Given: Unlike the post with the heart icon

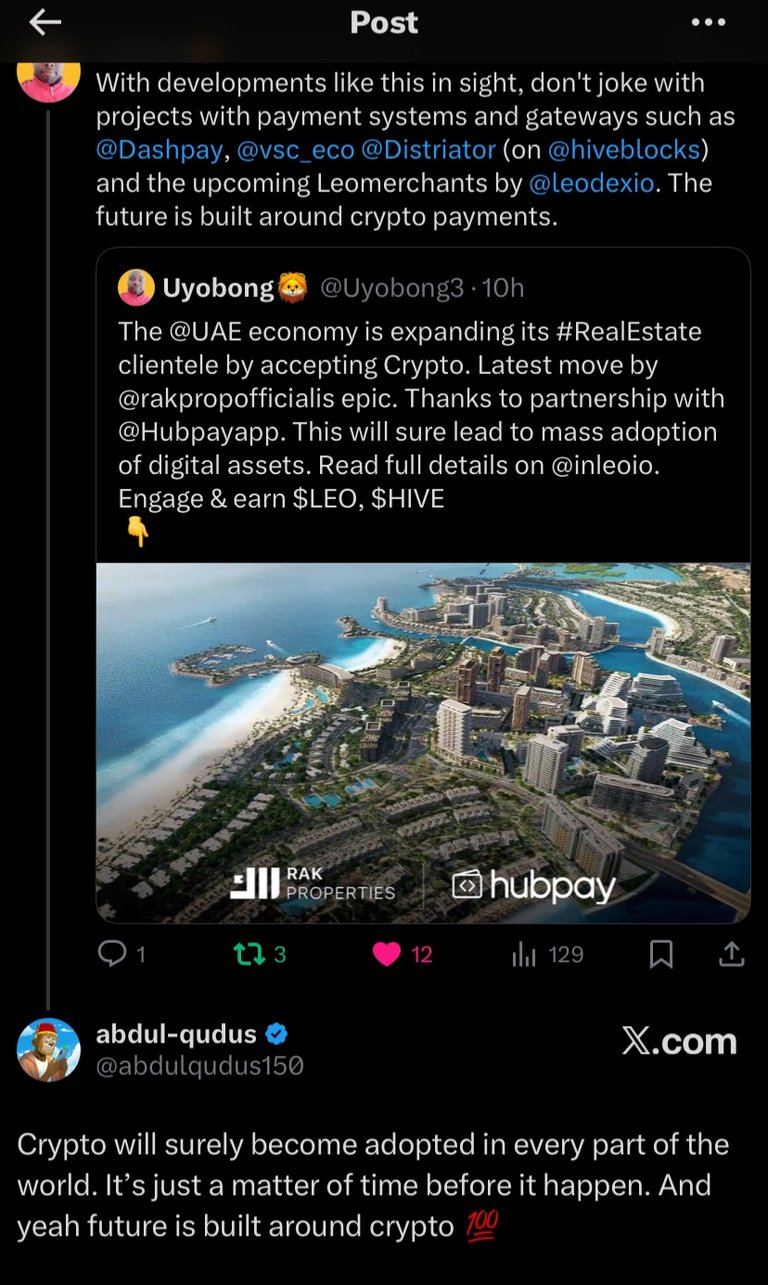Looking at the screenshot, I should click(387, 955).
